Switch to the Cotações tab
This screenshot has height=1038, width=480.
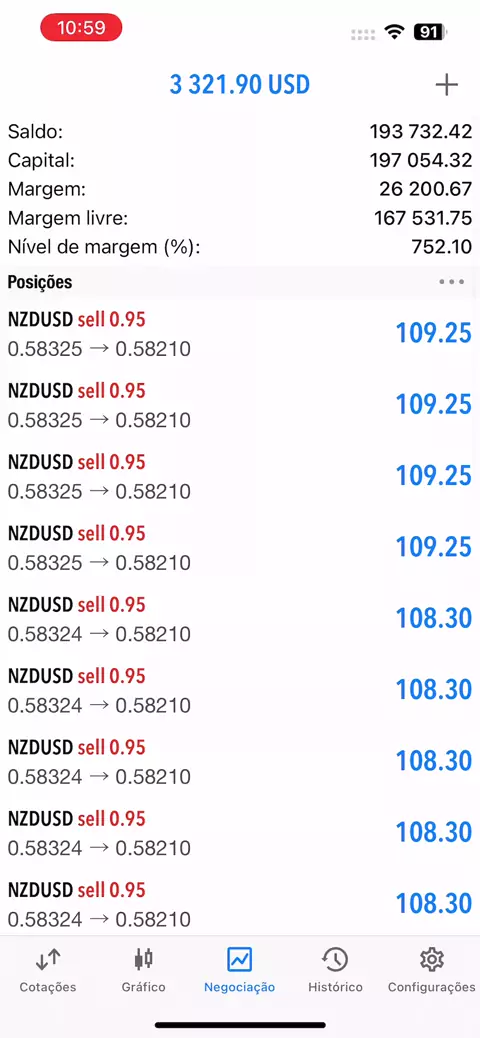click(x=48, y=970)
